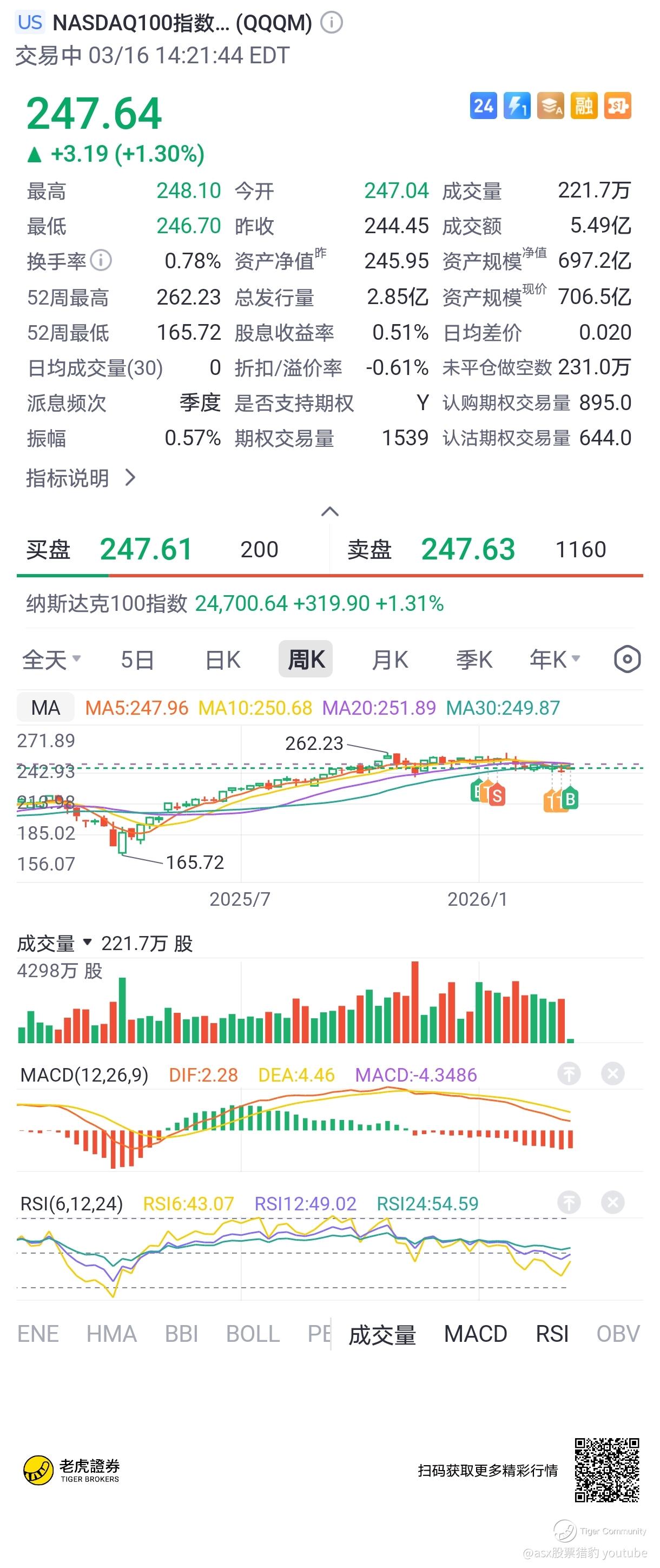Select the BOLL indicator

(x=253, y=1334)
